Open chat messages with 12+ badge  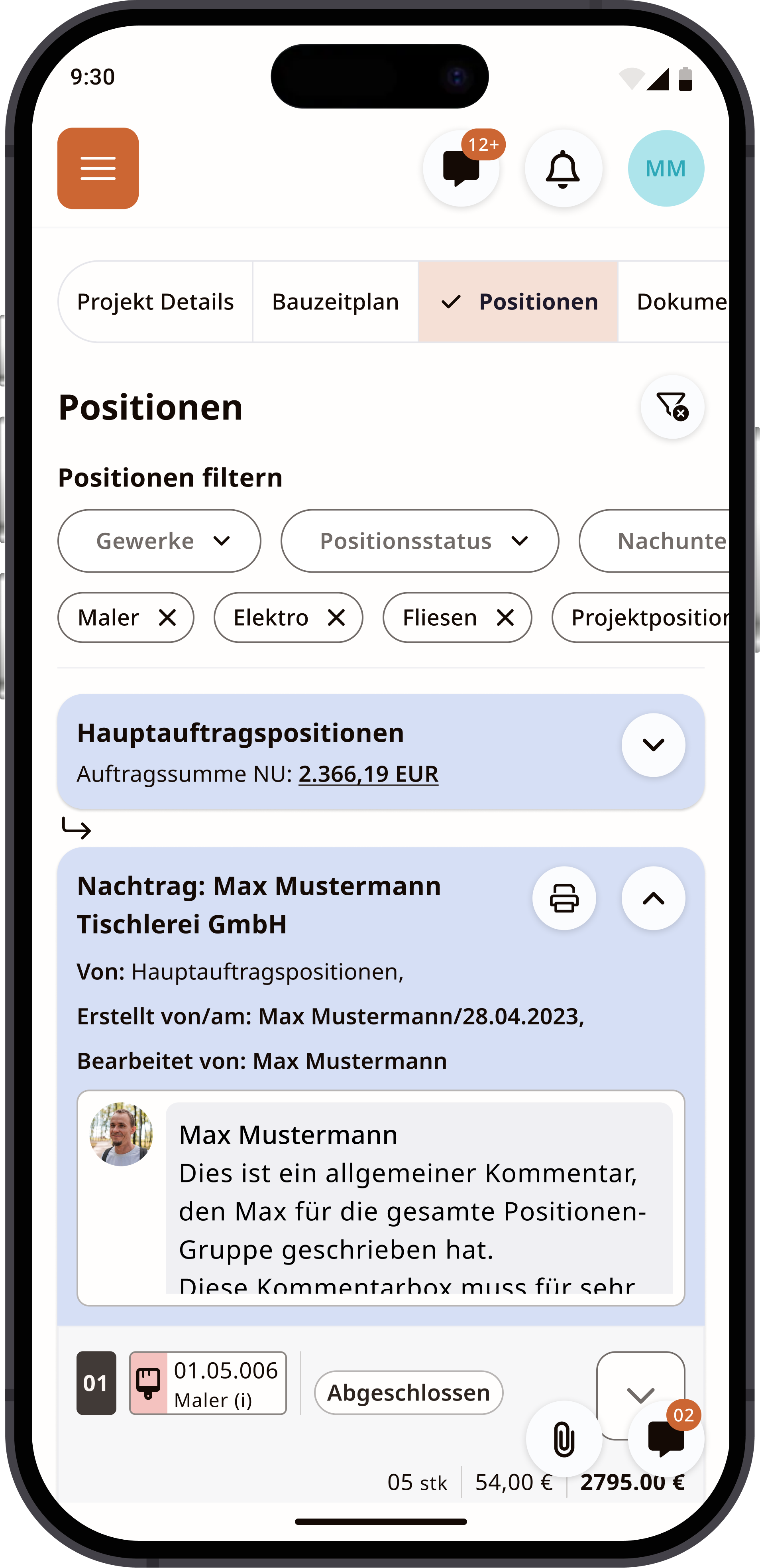[x=461, y=168]
